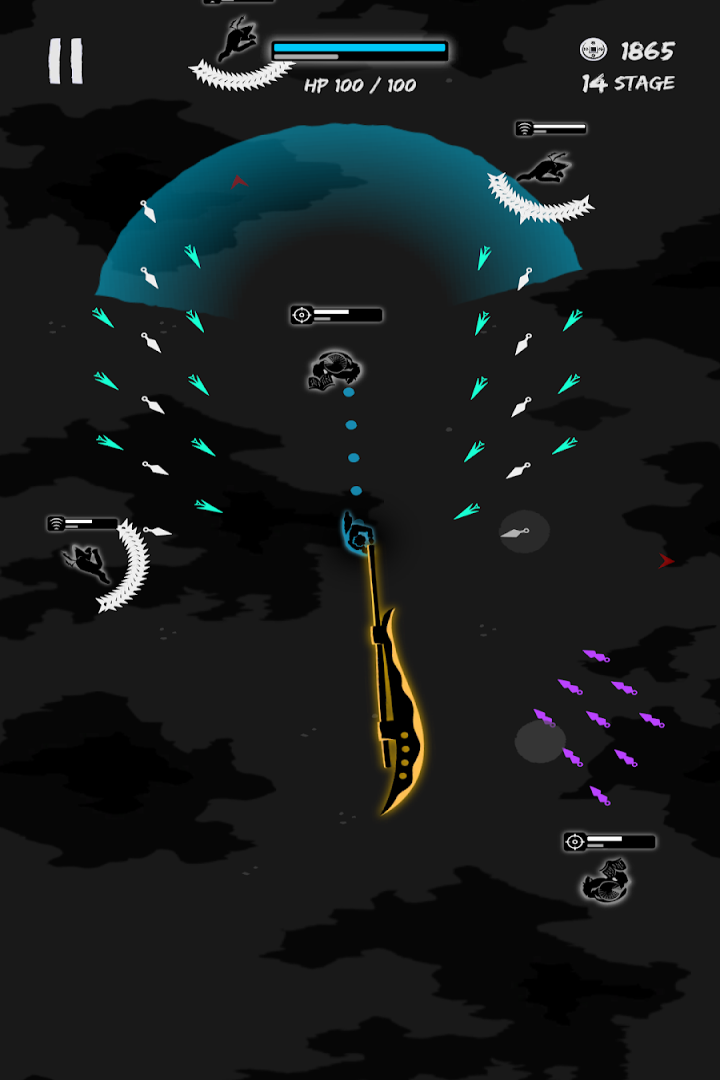Pause the game
Screen dimensions: 720x1080
65,62
